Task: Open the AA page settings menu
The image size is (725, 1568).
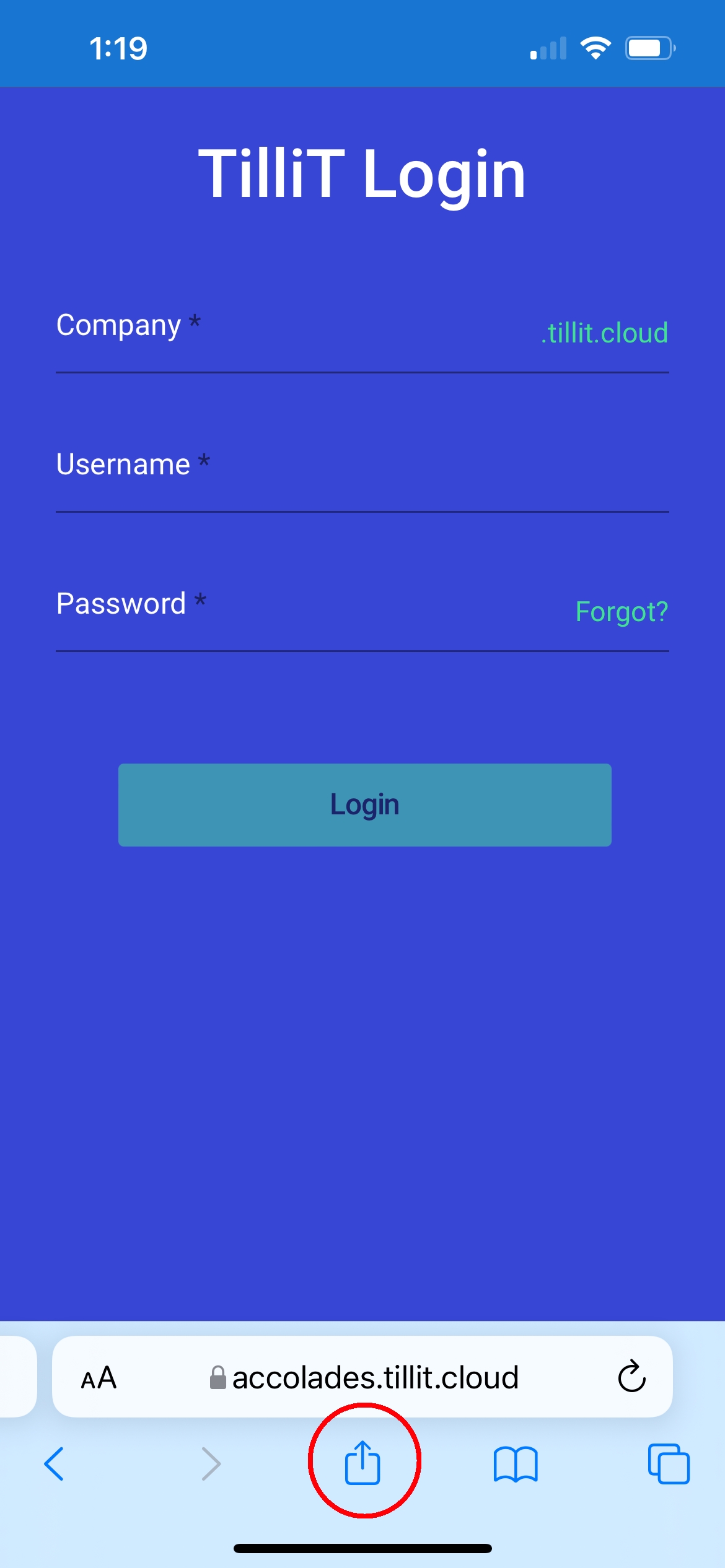Action: 99,1377
